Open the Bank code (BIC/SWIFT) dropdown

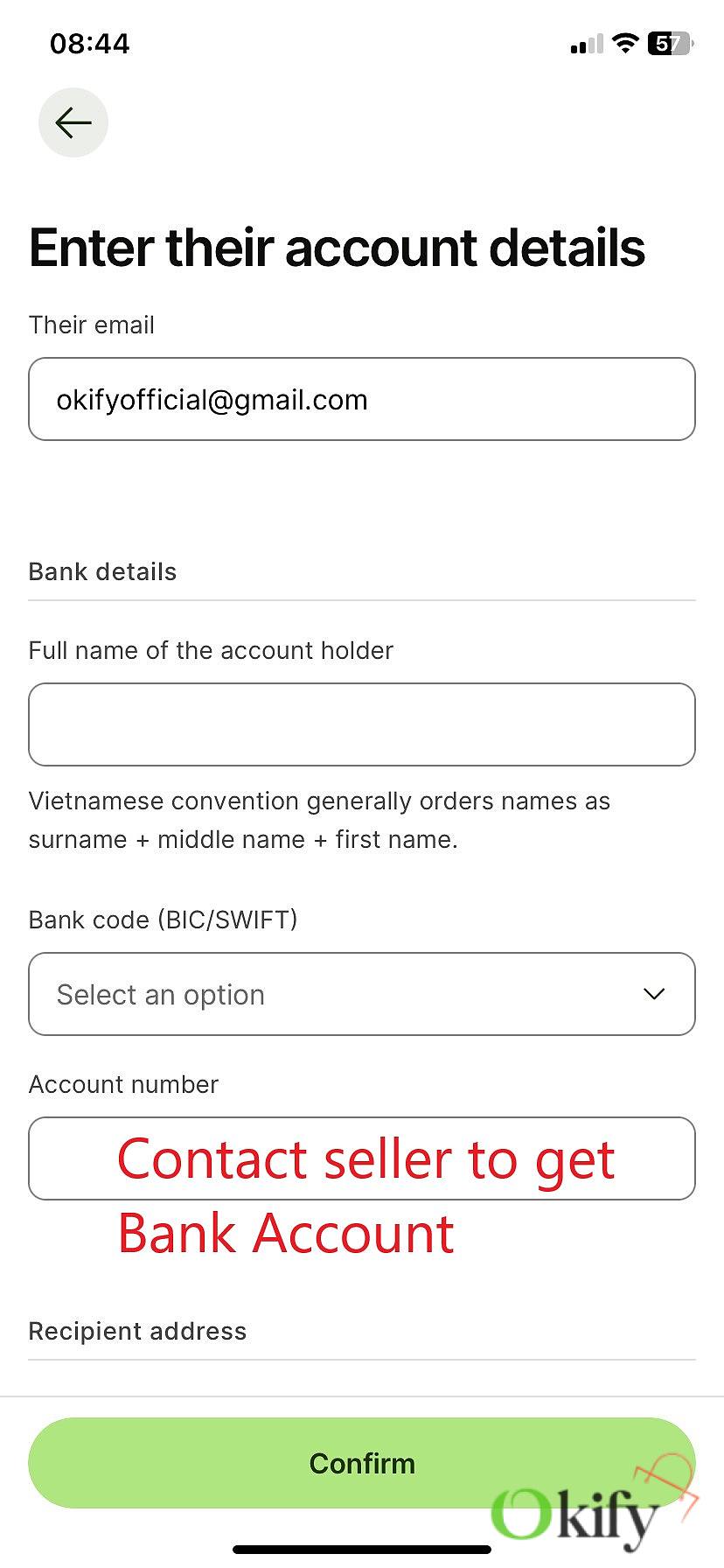(362, 994)
